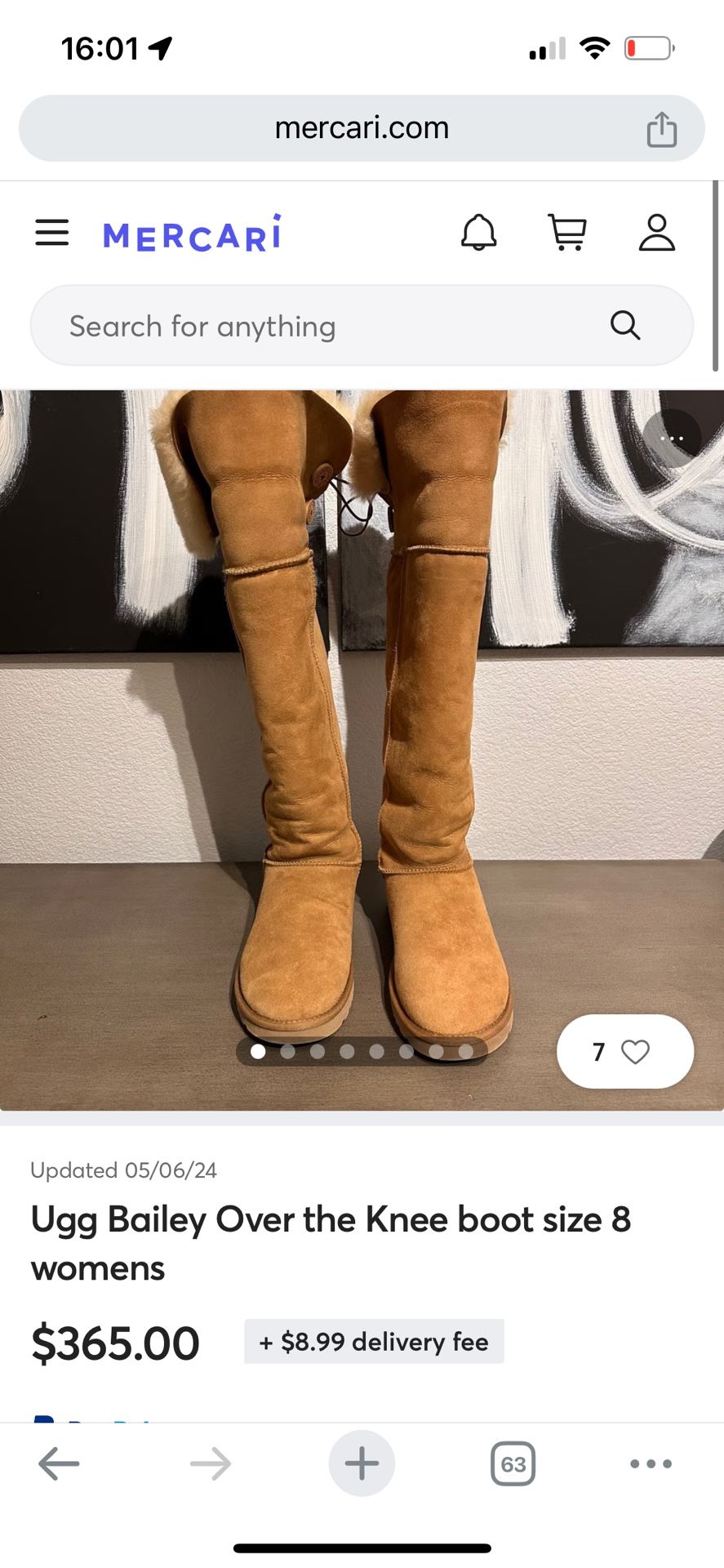
Task: Open the user profile icon
Action: pyautogui.click(x=657, y=233)
